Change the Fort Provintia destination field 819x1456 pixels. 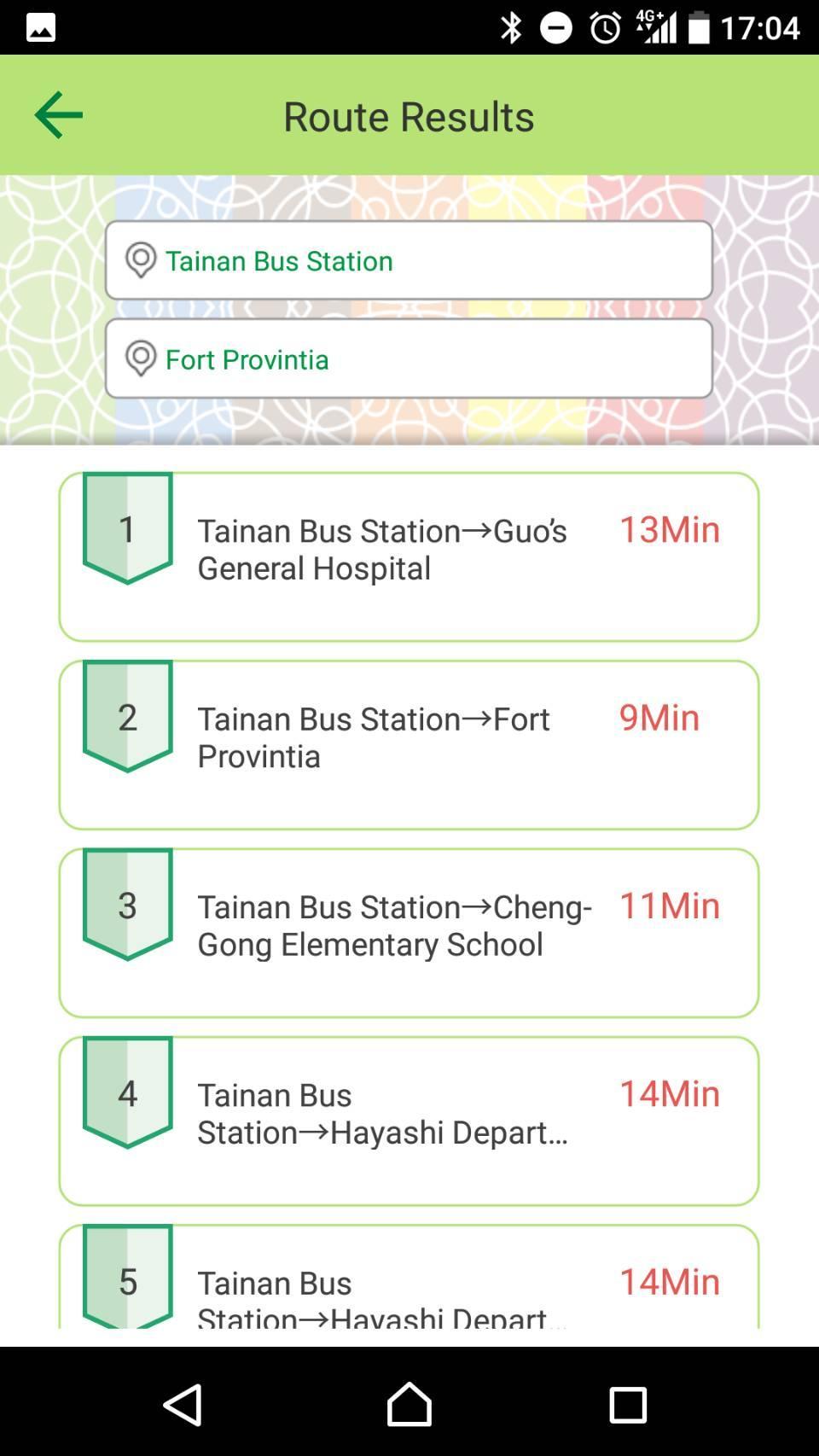(409, 358)
